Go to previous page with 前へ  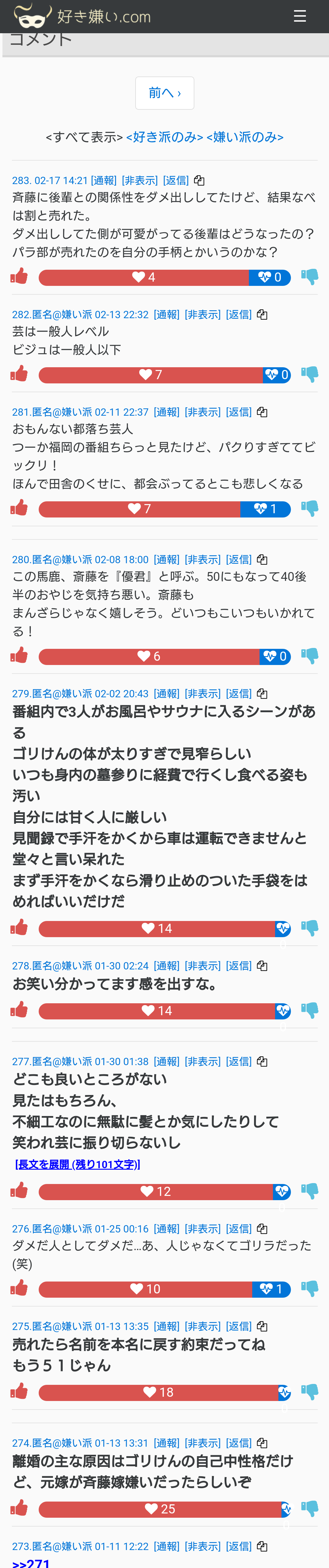point(164,93)
